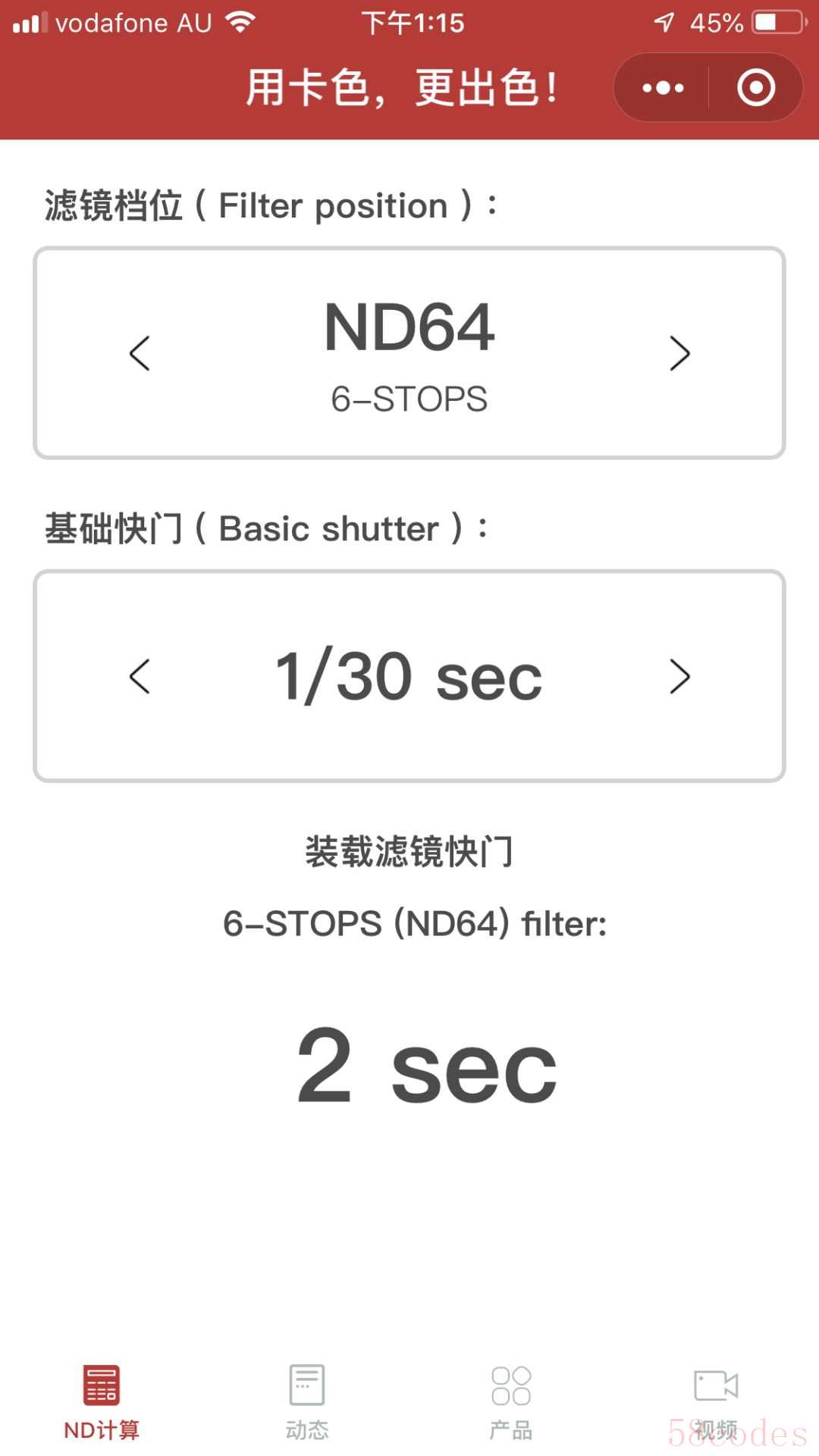Switch to the 动态 tab
819x1456 pixels.
pos(306,1401)
